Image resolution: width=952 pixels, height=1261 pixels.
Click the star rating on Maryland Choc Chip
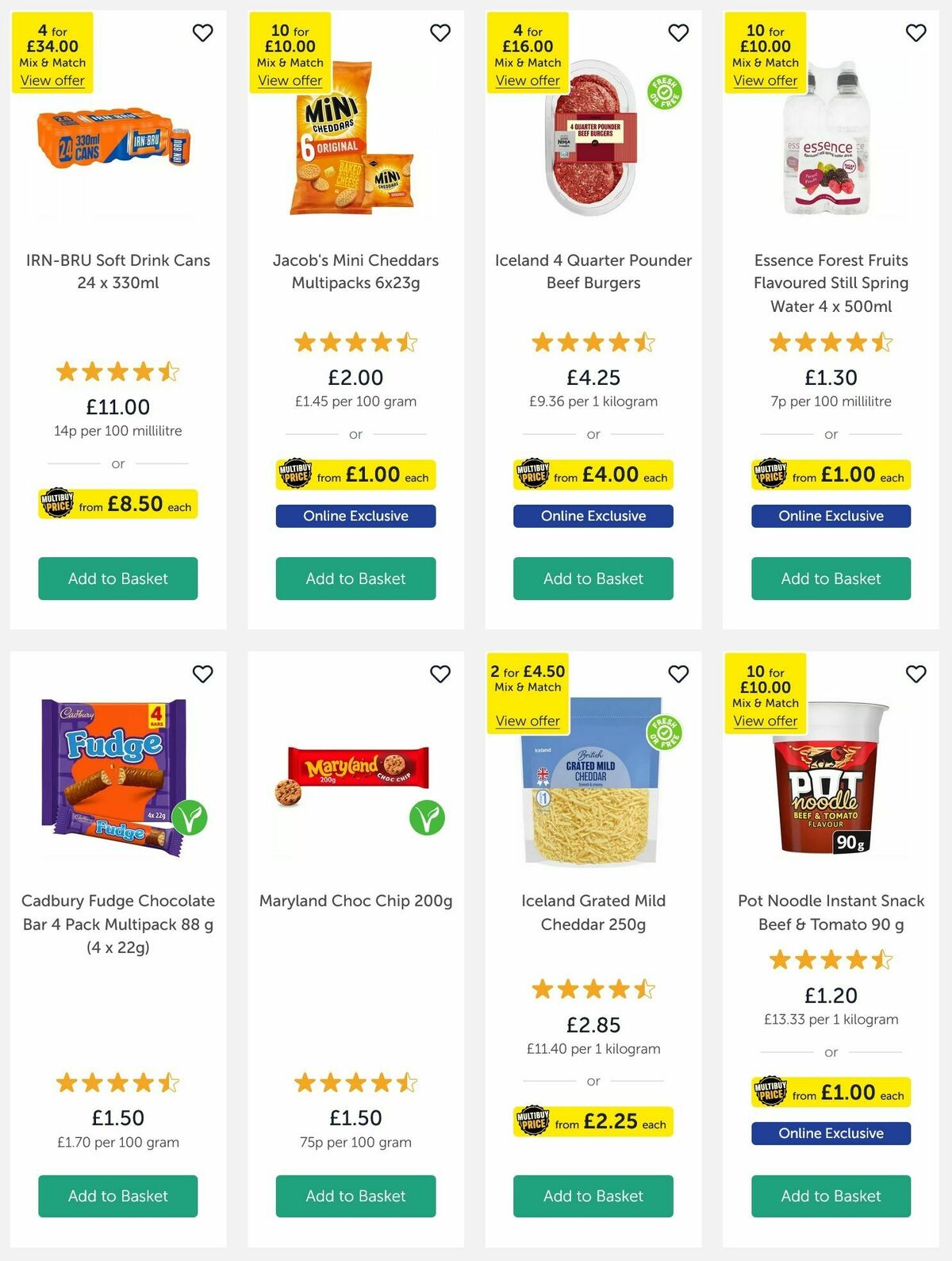pos(355,1081)
